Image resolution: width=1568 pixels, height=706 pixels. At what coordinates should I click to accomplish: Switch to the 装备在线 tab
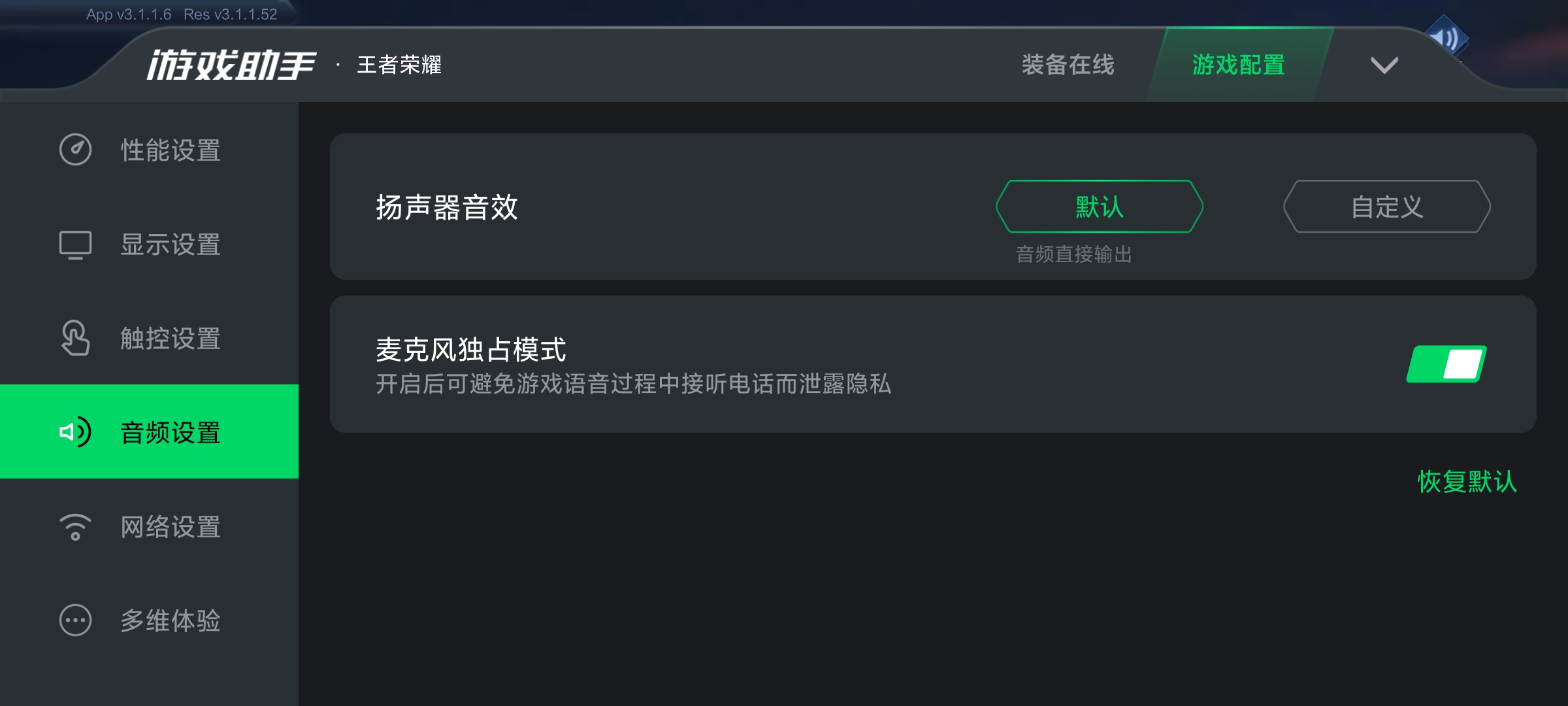1068,65
